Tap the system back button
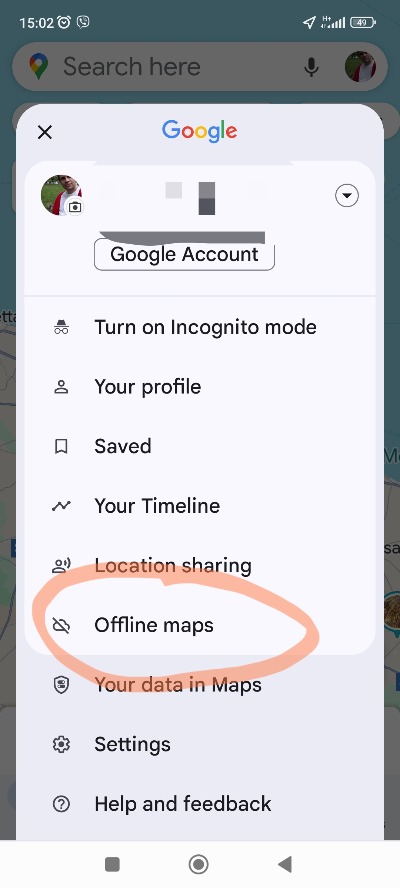The width and height of the screenshot is (400, 888). (285, 864)
